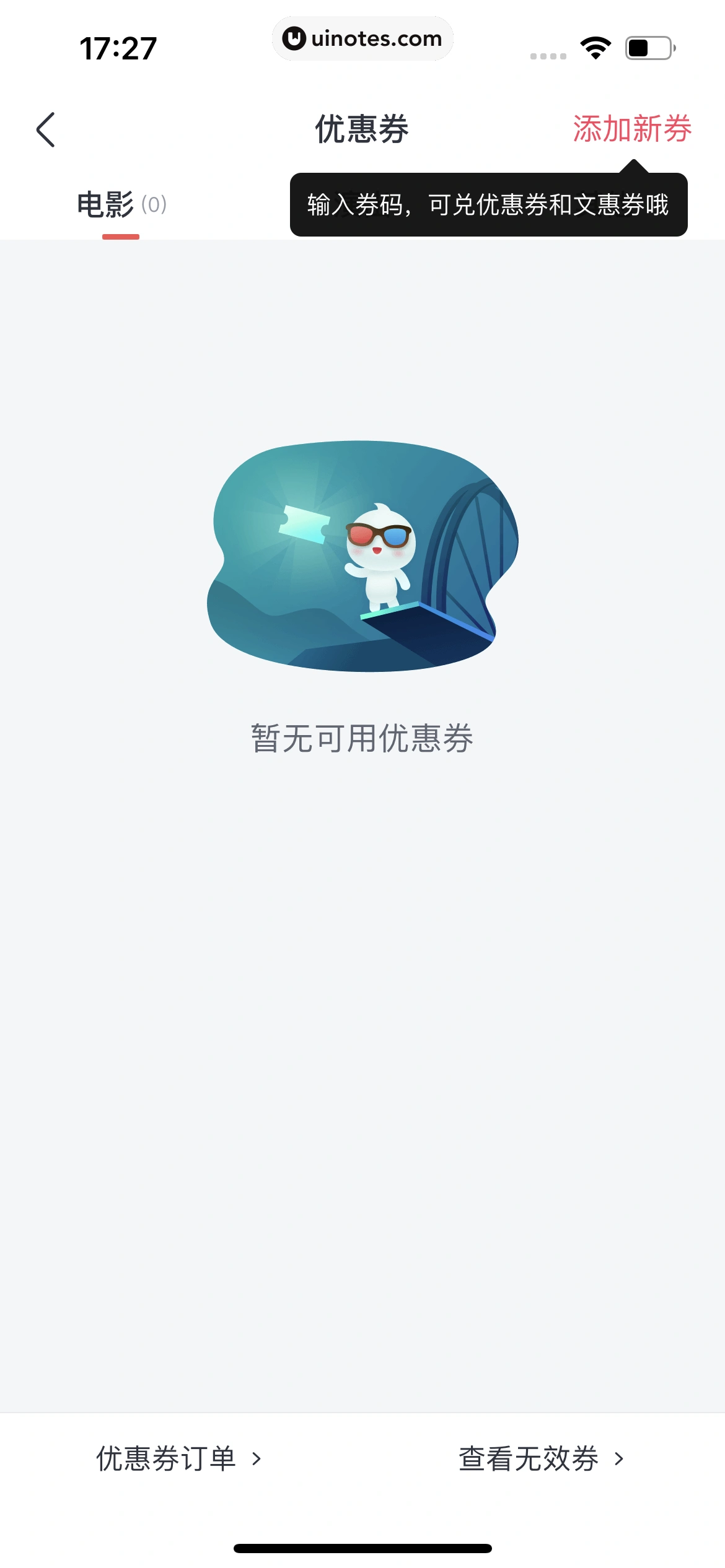Viewport: 725px width, 1568px height.
Task: Collapse the coupon code tooltip banner
Action: pyautogui.click(x=488, y=204)
